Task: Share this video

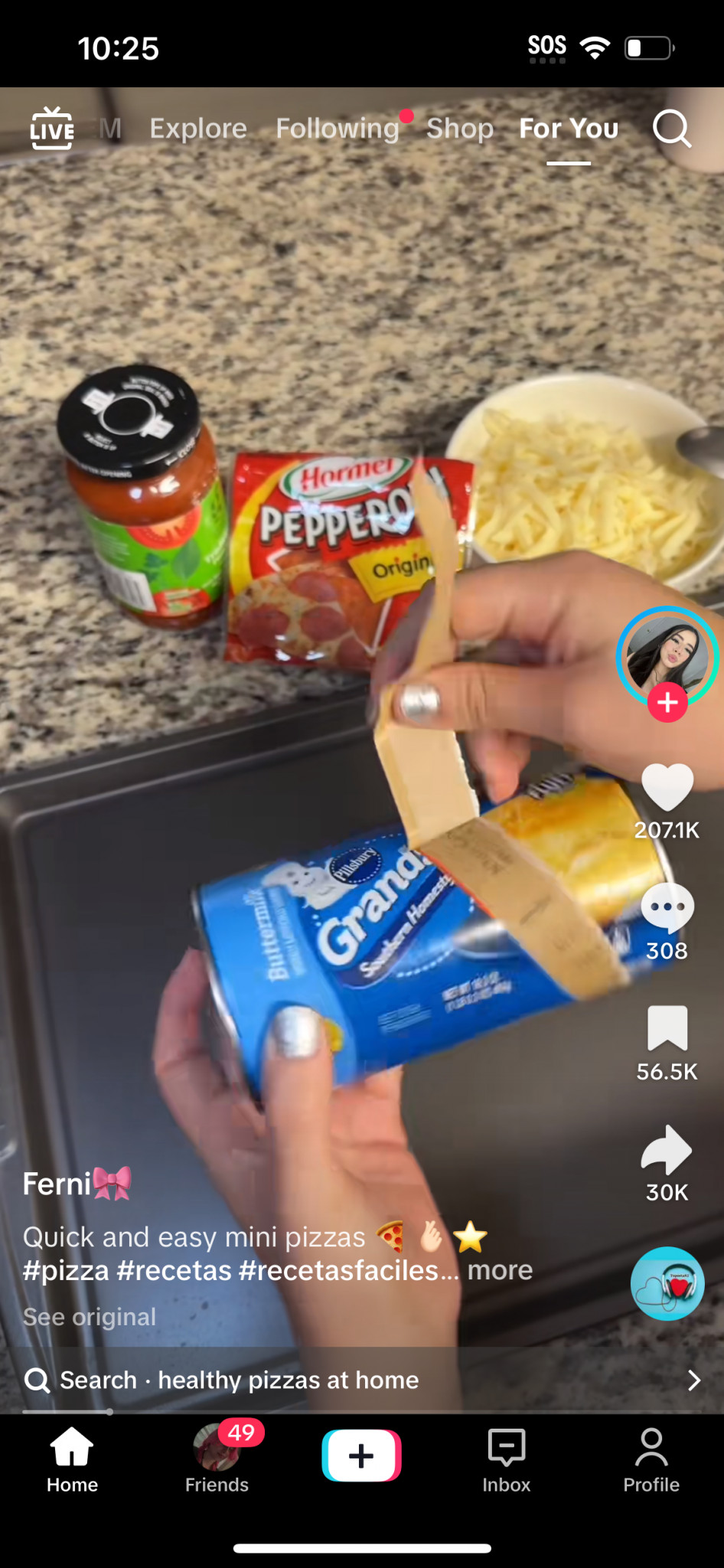Action: [667, 1149]
